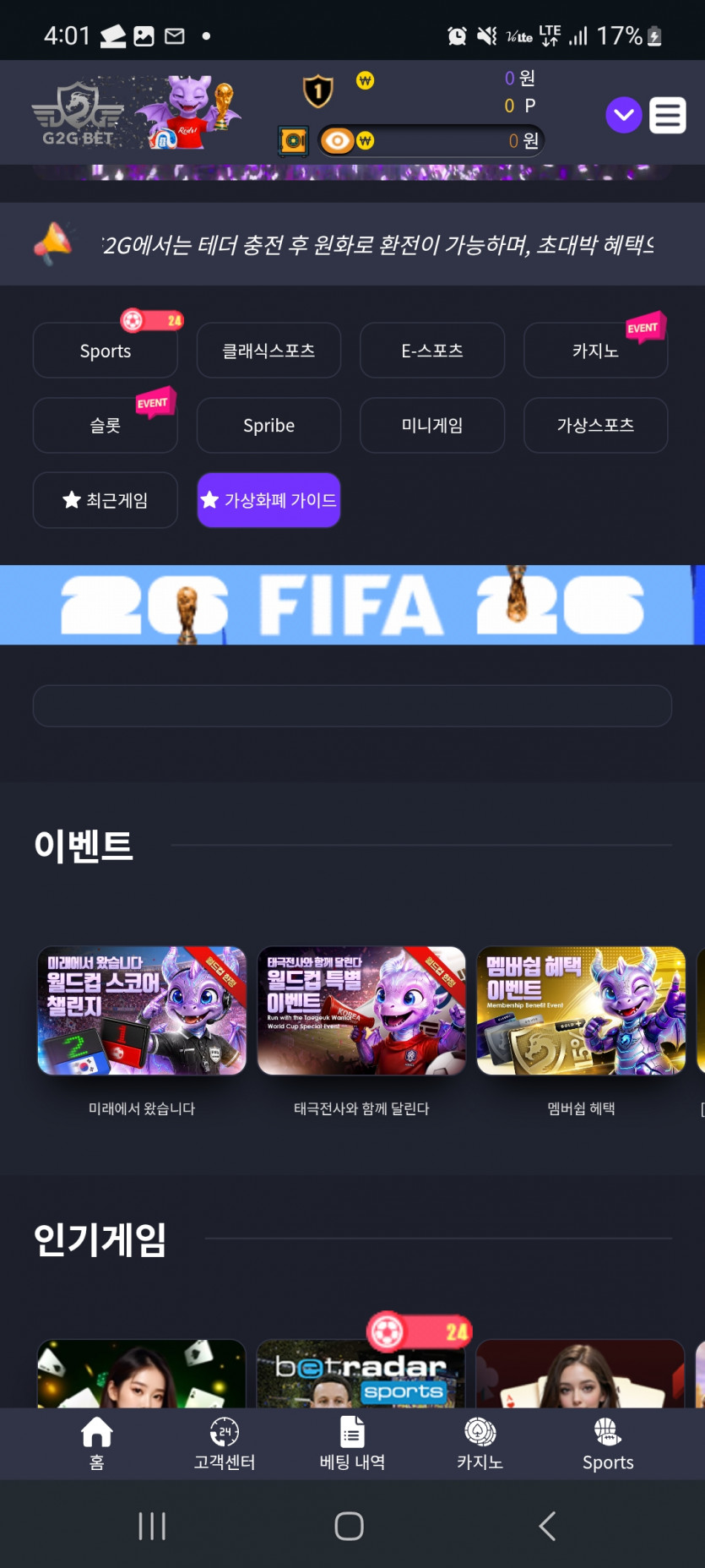Tap the 카지노 category button

point(595,351)
